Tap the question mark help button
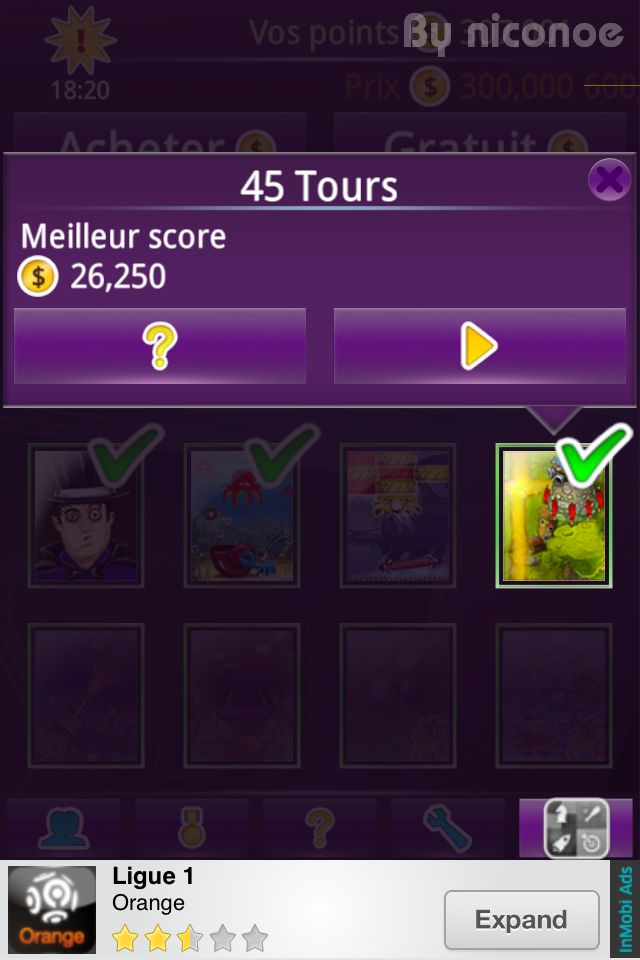This screenshot has height=960, width=640. 160,347
